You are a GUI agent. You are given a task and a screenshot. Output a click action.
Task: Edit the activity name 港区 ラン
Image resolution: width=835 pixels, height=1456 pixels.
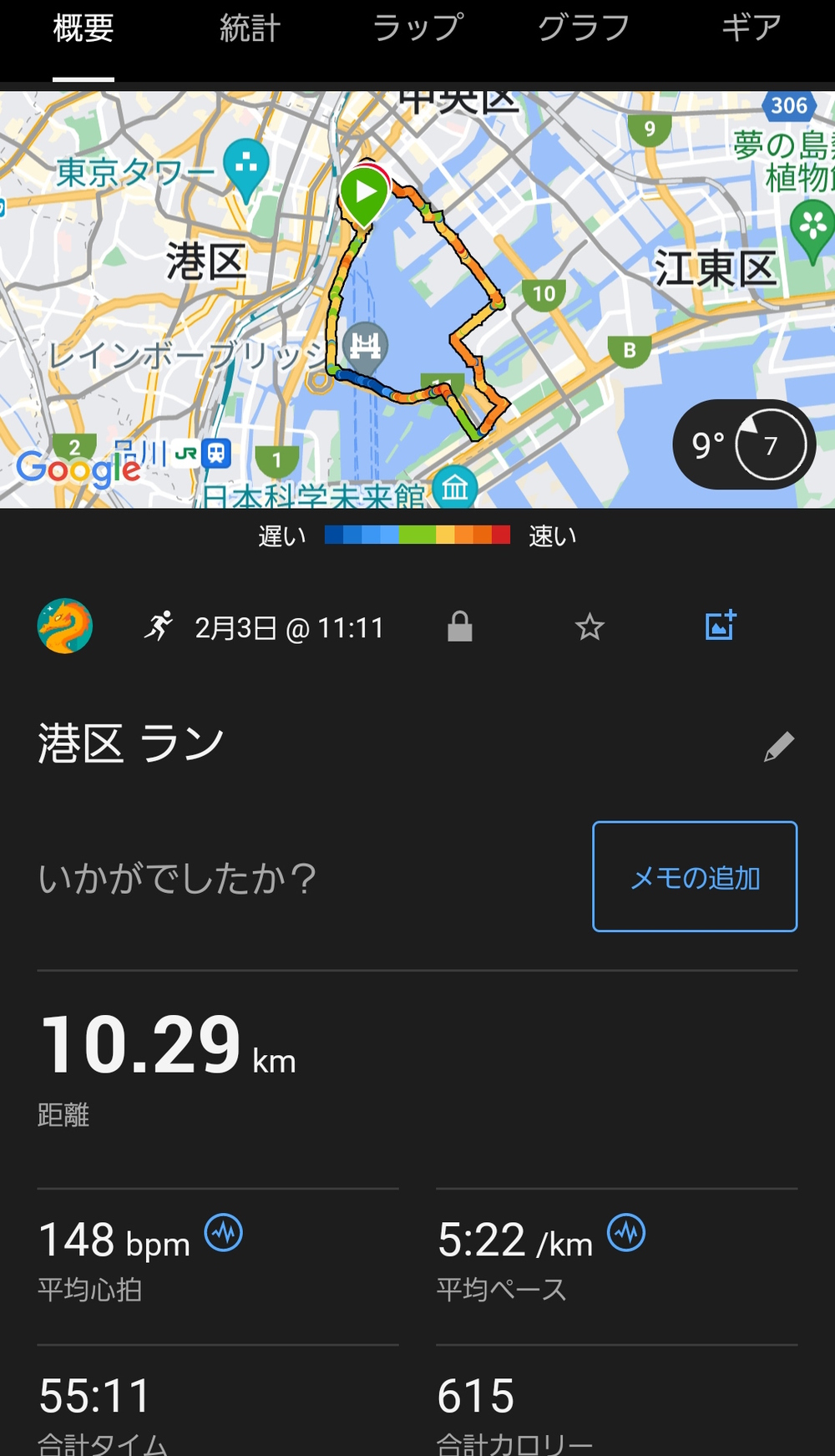(x=778, y=746)
